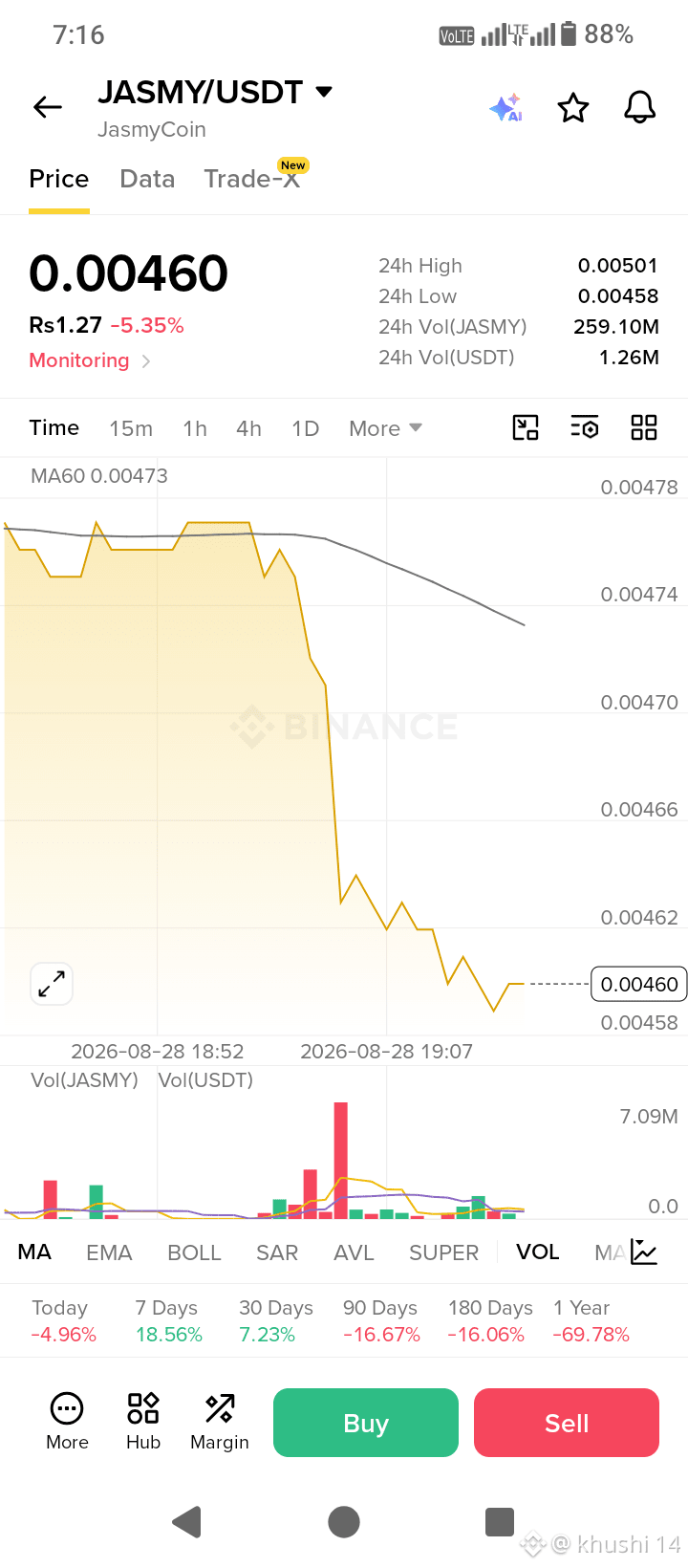This screenshot has width=688, height=1568.
Task: Add JASMY/USDT to favorites with the star
Action: coord(573,108)
